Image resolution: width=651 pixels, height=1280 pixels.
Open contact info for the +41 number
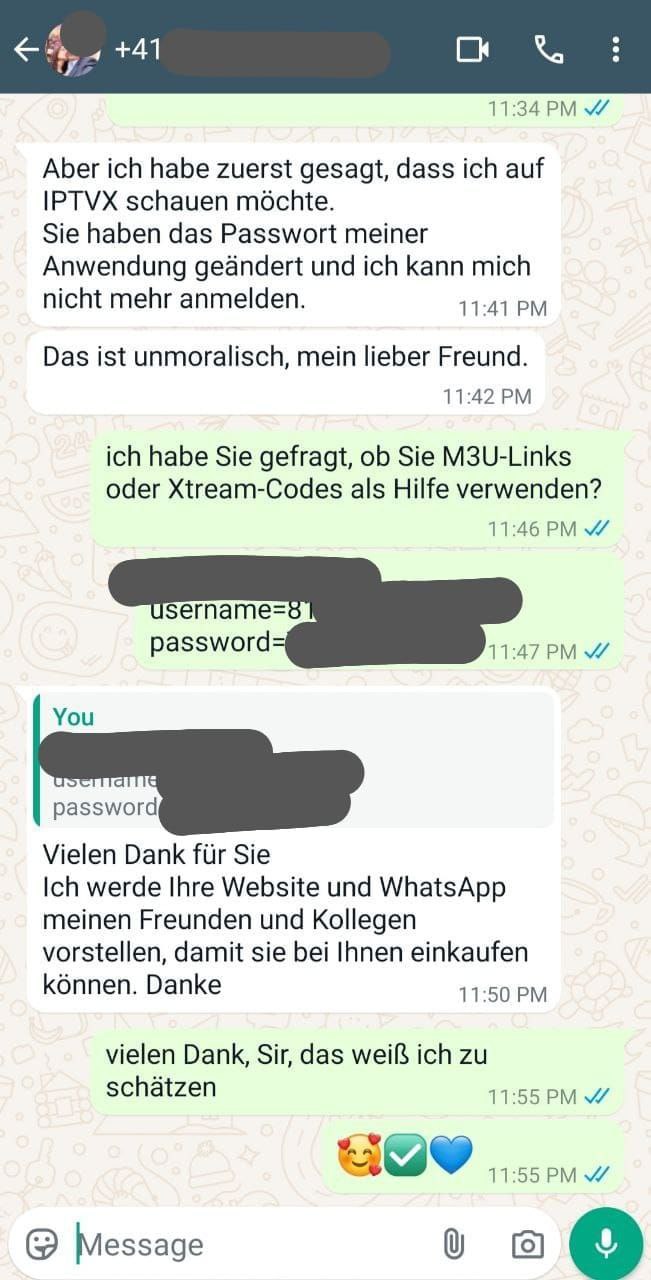click(250, 49)
